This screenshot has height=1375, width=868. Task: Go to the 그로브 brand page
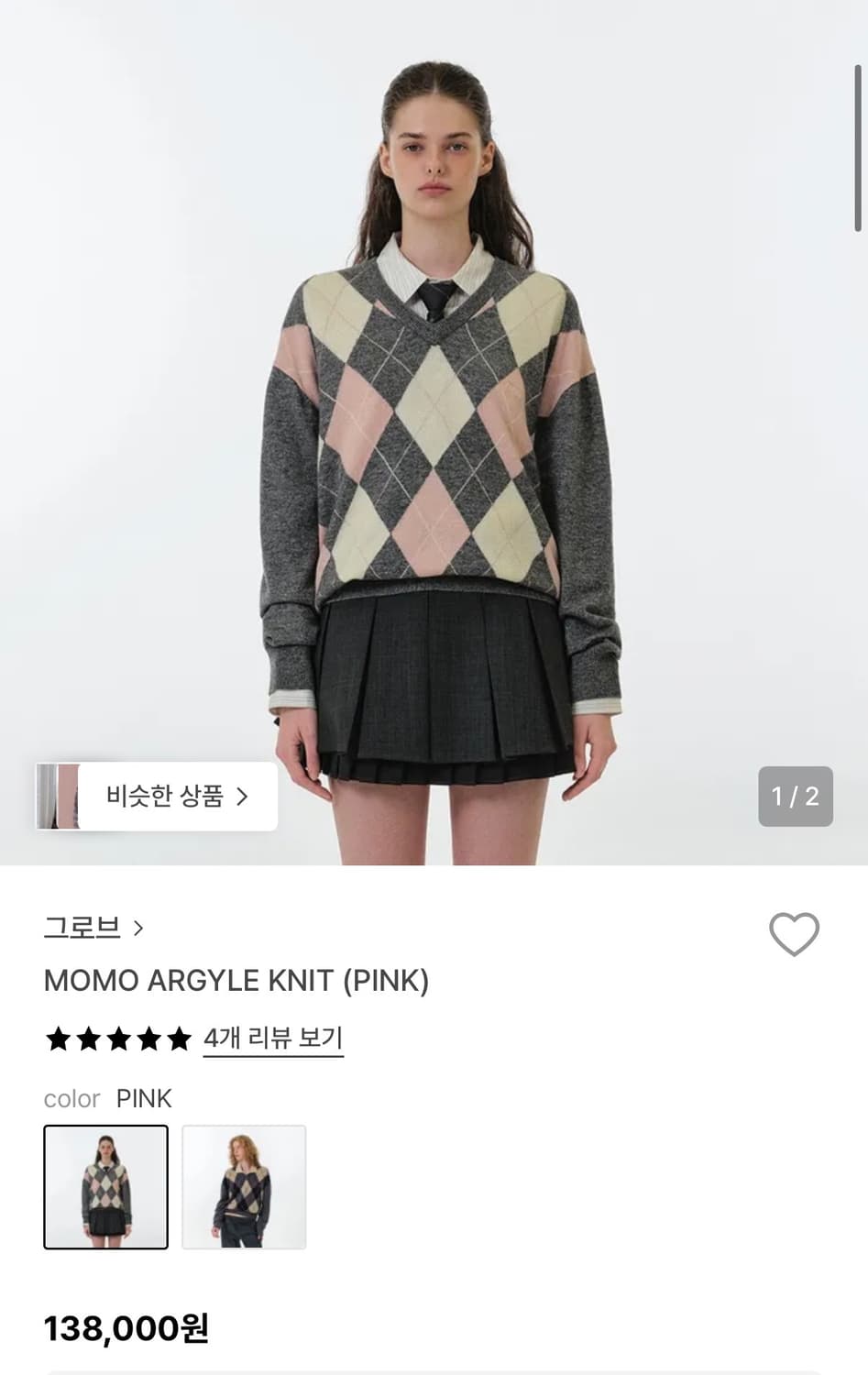click(x=83, y=928)
